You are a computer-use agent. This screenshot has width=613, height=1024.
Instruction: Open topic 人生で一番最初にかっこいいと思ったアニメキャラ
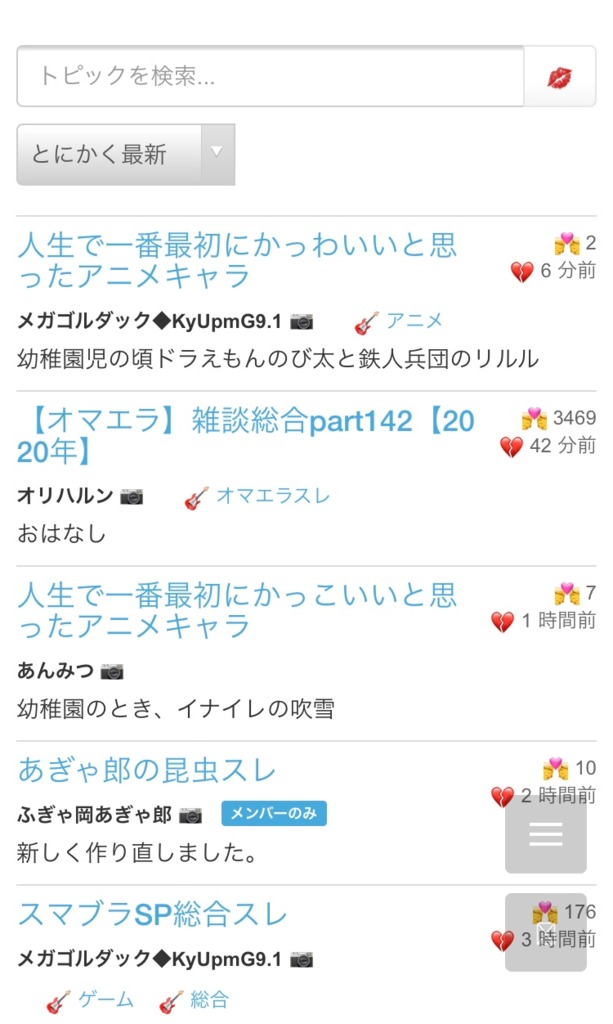[237, 610]
